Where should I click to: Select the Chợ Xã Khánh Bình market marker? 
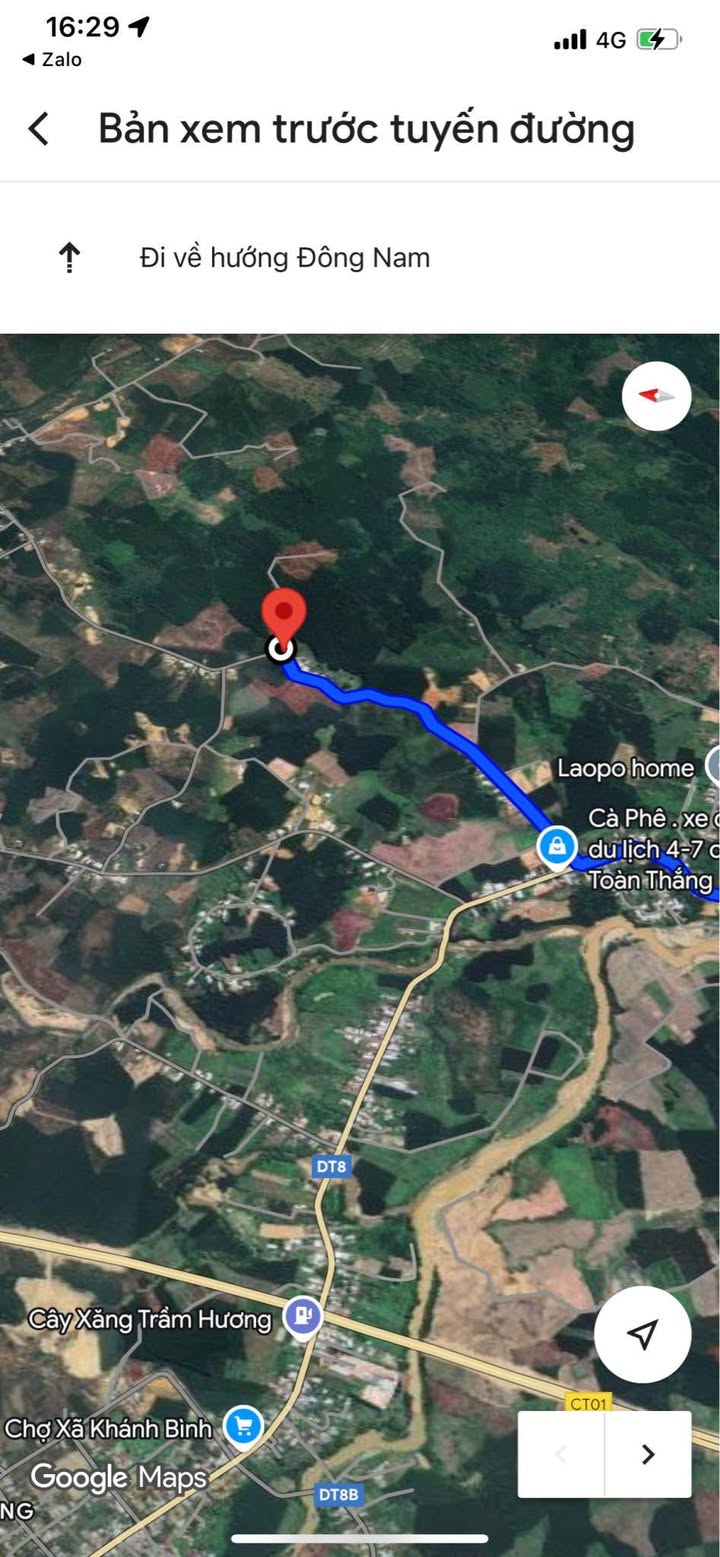(243, 1426)
